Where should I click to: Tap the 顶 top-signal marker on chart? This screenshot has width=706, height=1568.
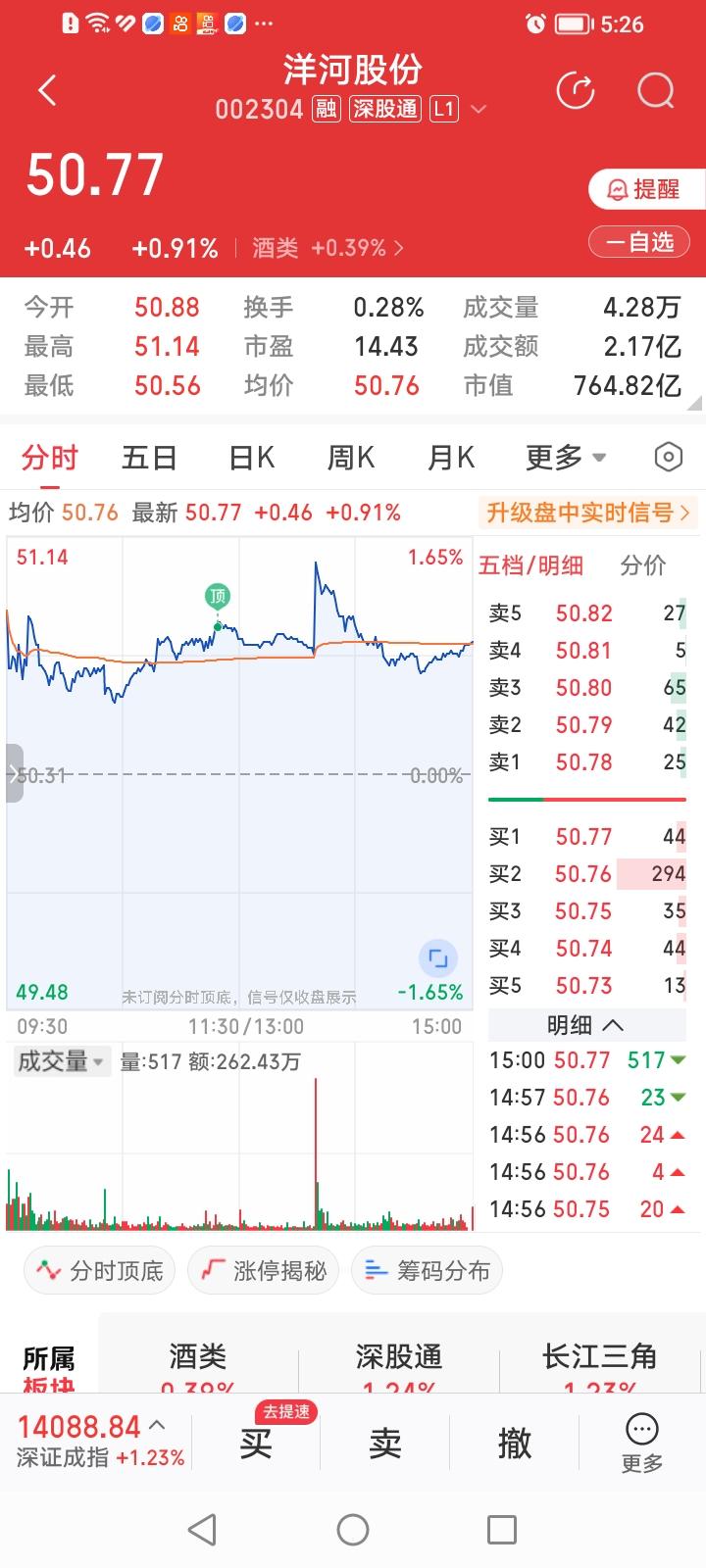tap(217, 595)
